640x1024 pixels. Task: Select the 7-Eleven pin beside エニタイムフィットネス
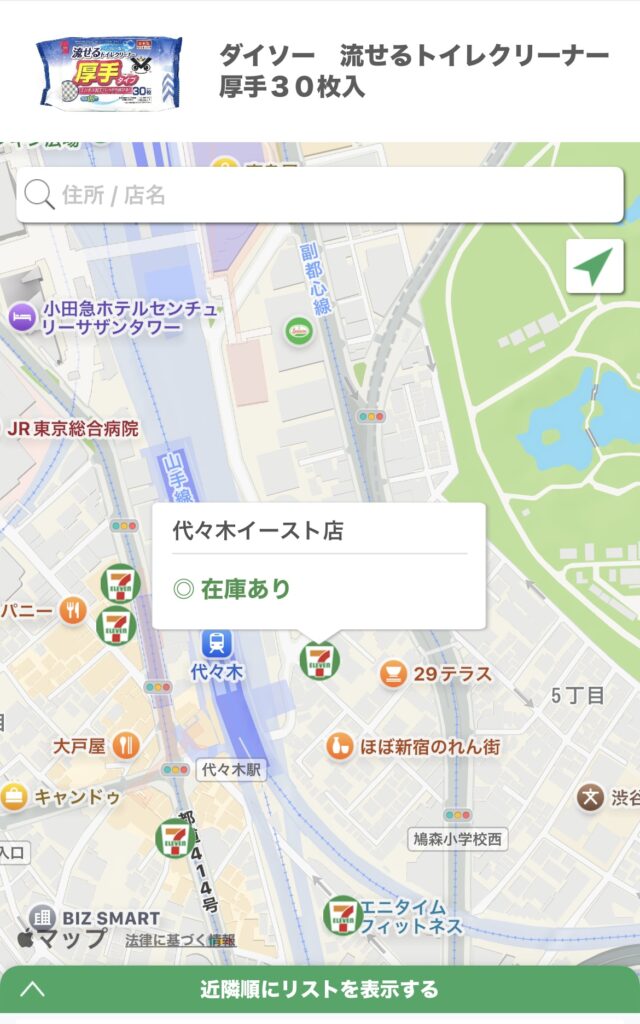pos(342,914)
